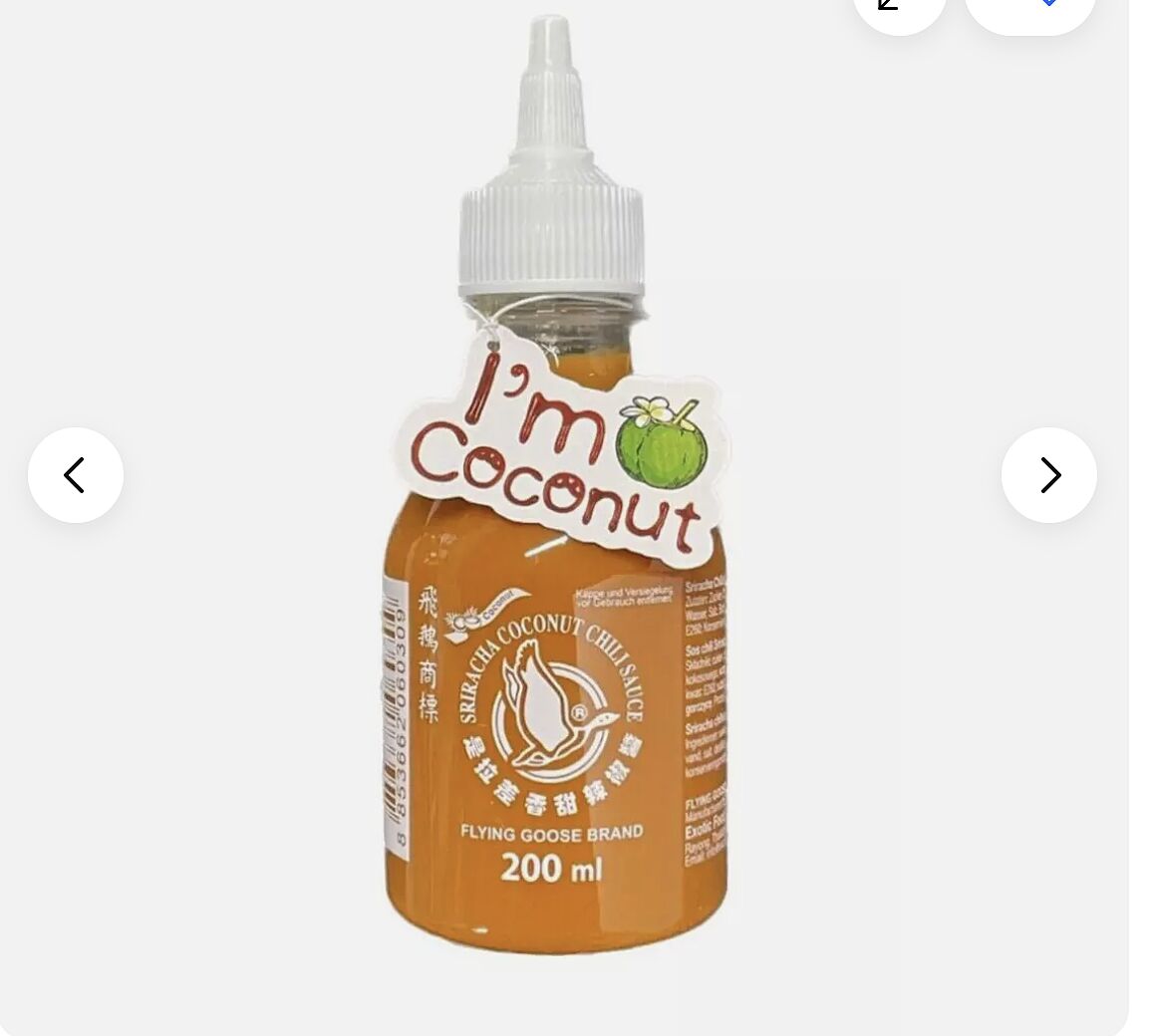Go to the previous product image
The width and height of the screenshot is (1150, 1036).
[76, 475]
